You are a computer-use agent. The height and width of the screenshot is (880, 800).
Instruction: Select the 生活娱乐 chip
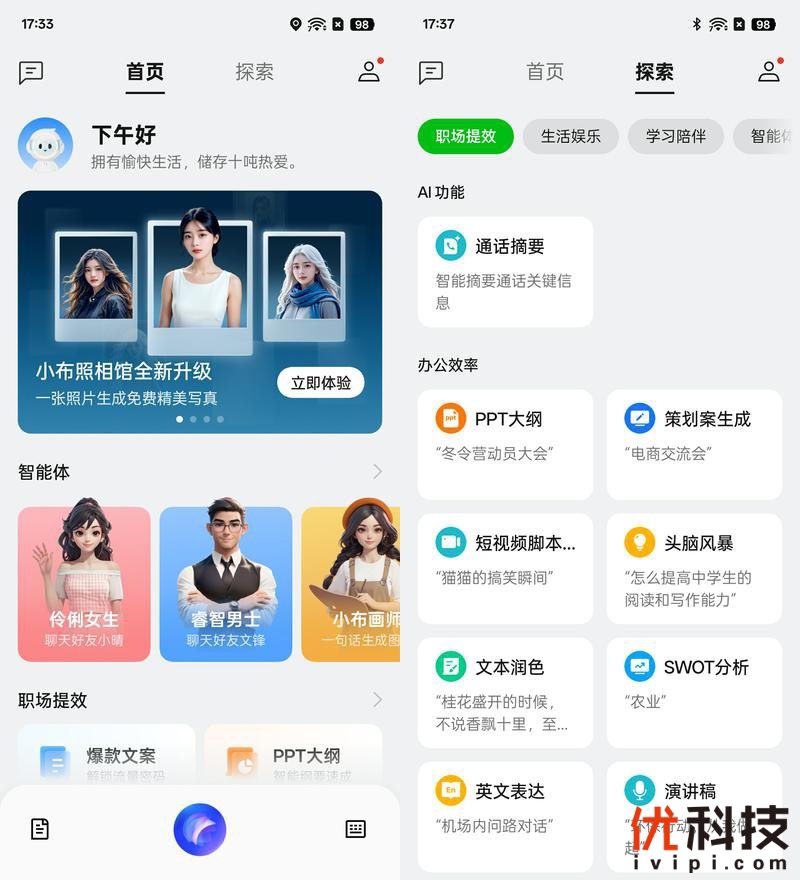pyautogui.click(x=571, y=136)
